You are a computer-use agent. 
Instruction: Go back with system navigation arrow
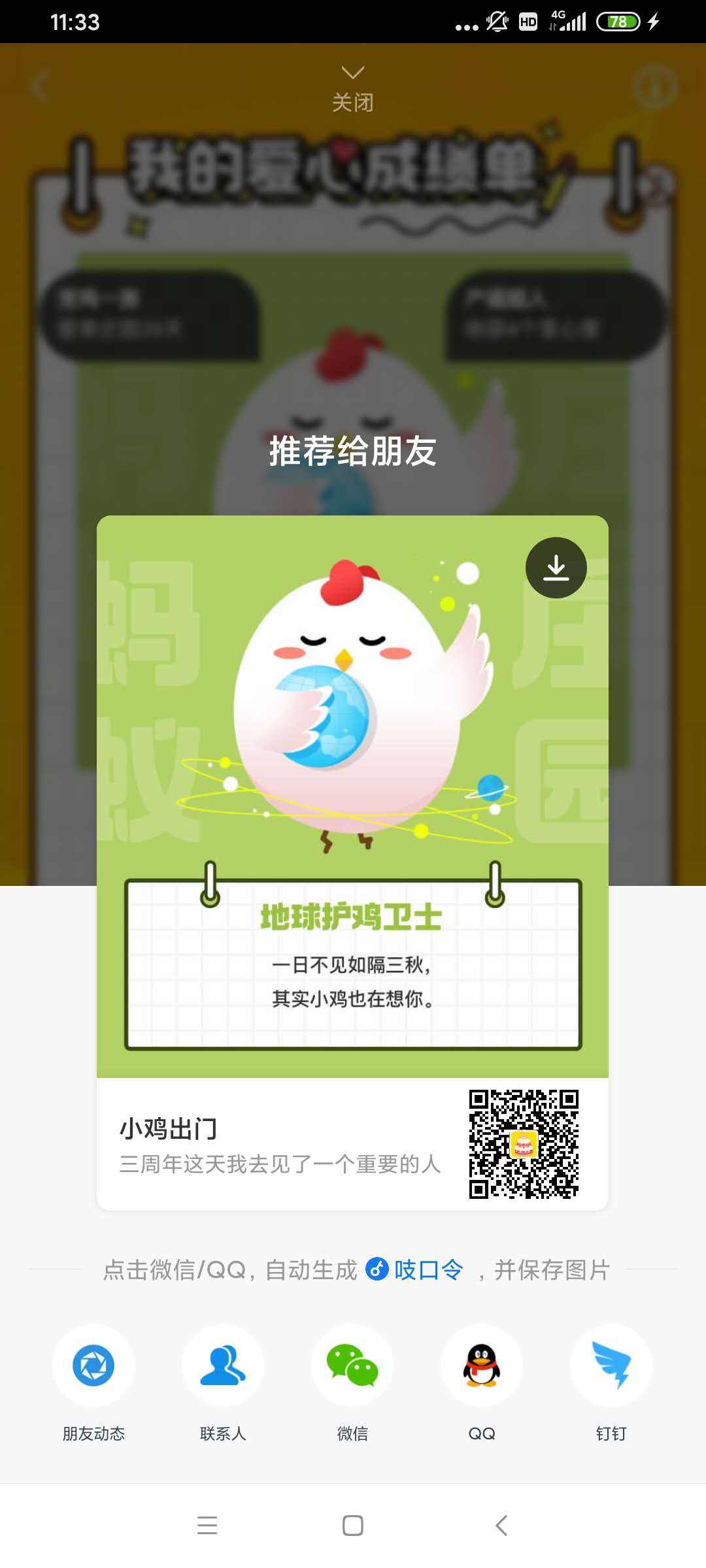point(501,1526)
